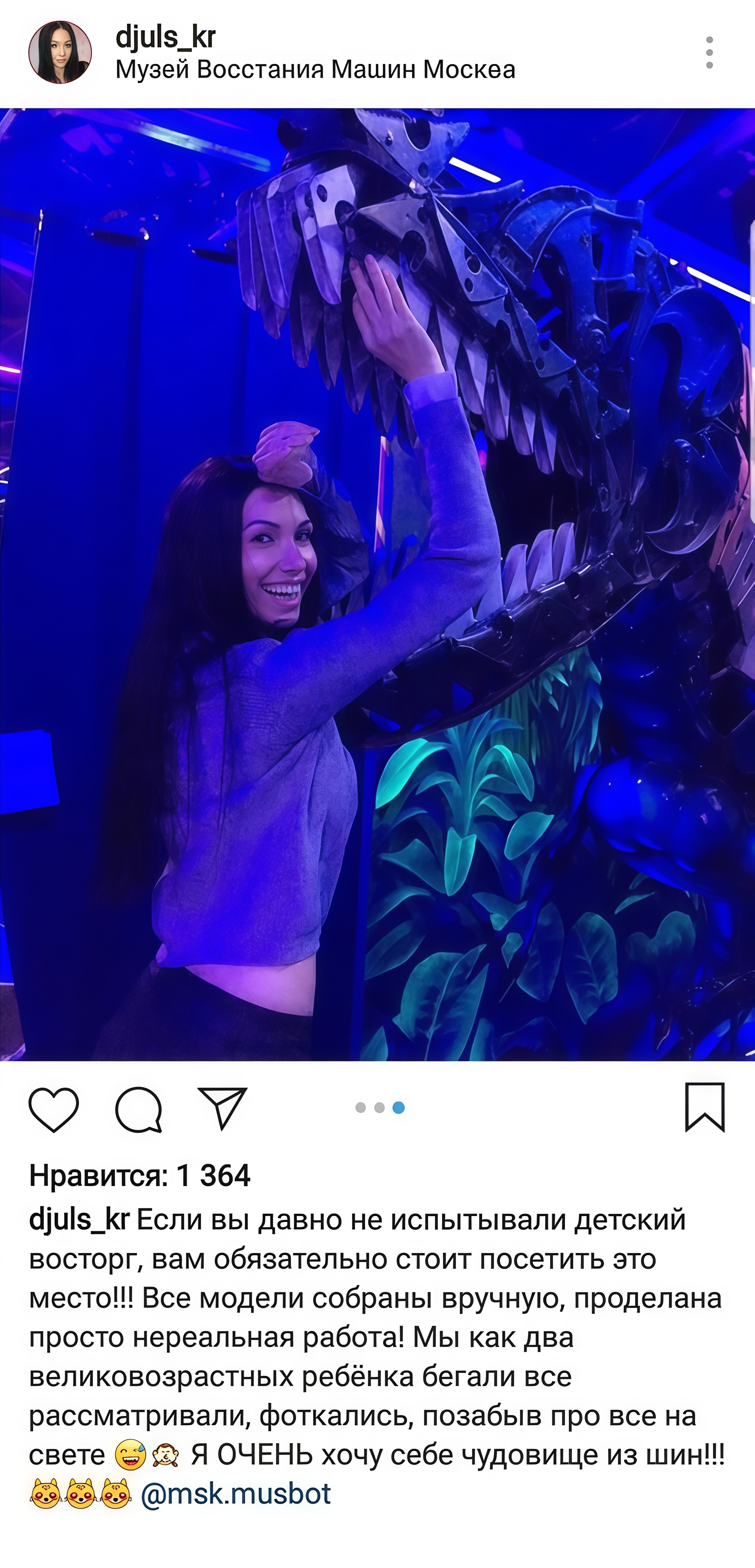Open djuls_kr's profile picture
This screenshot has height=1568, width=755.
[x=60, y=52]
